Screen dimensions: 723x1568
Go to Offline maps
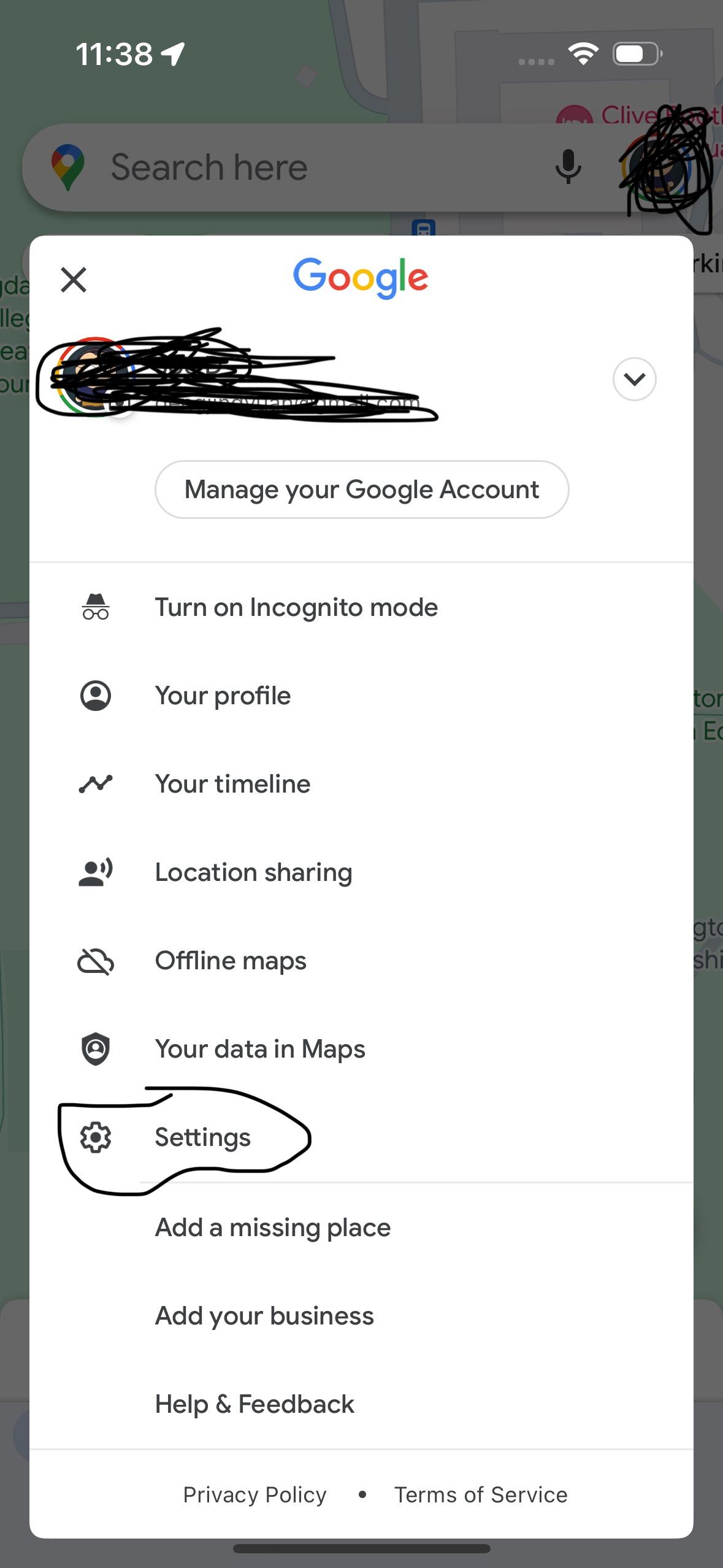[231, 961]
